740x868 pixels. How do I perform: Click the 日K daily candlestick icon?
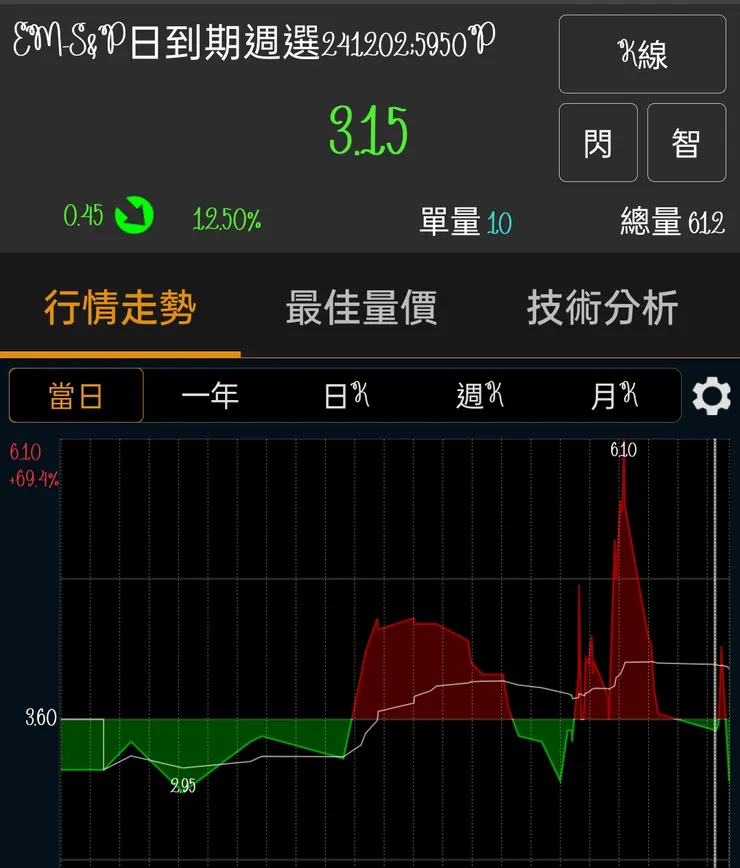[x=343, y=395]
